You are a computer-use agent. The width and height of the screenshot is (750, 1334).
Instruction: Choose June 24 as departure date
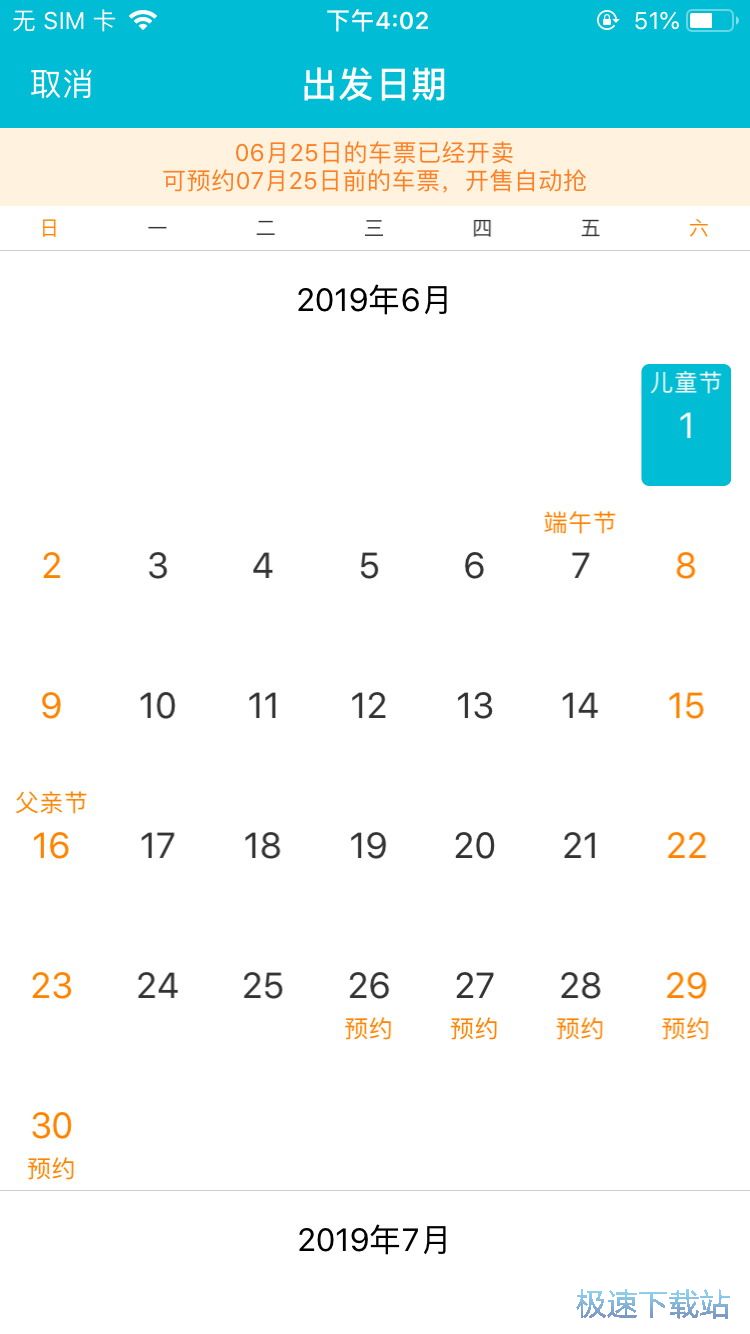tap(157, 986)
